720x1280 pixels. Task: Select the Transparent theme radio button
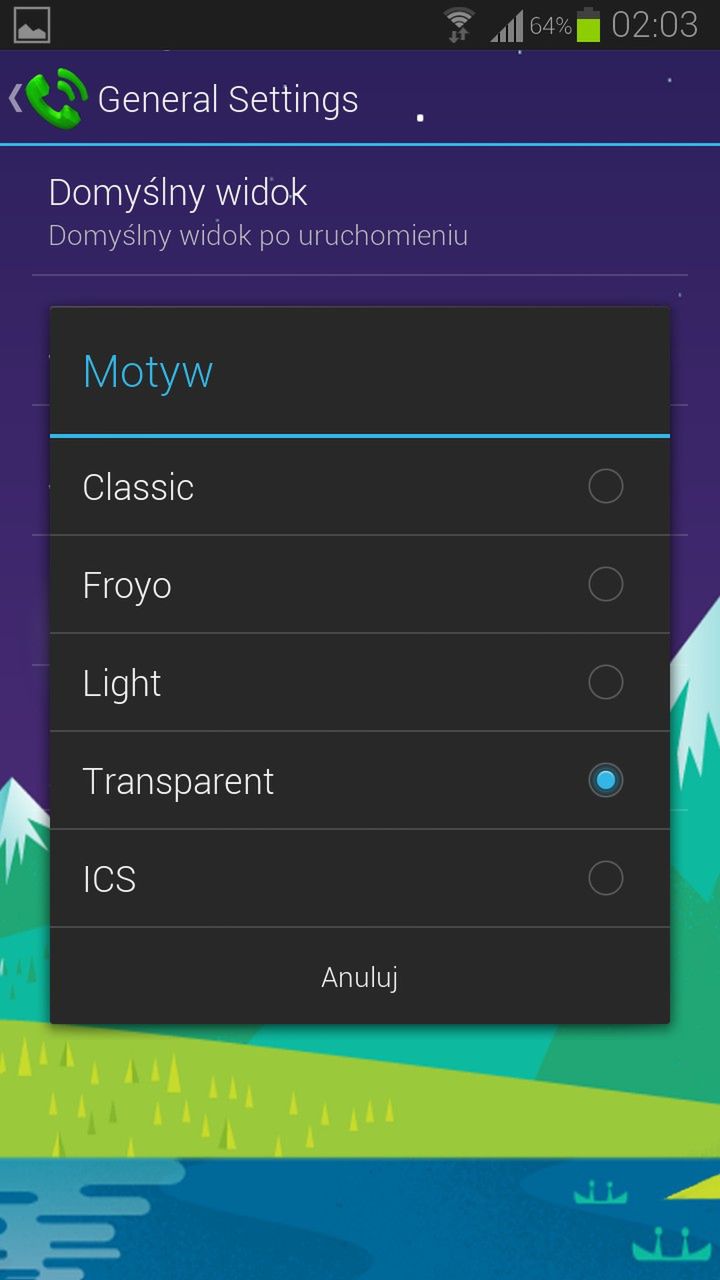[x=605, y=781]
